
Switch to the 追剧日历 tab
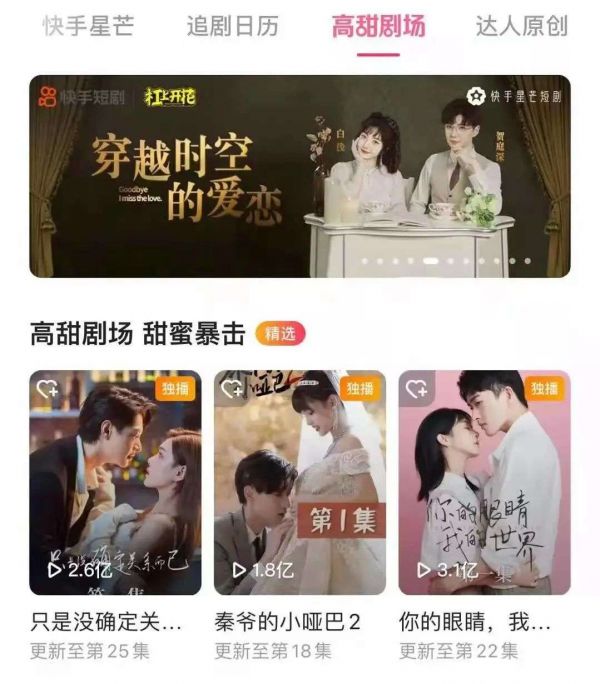[x=232, y=26]
